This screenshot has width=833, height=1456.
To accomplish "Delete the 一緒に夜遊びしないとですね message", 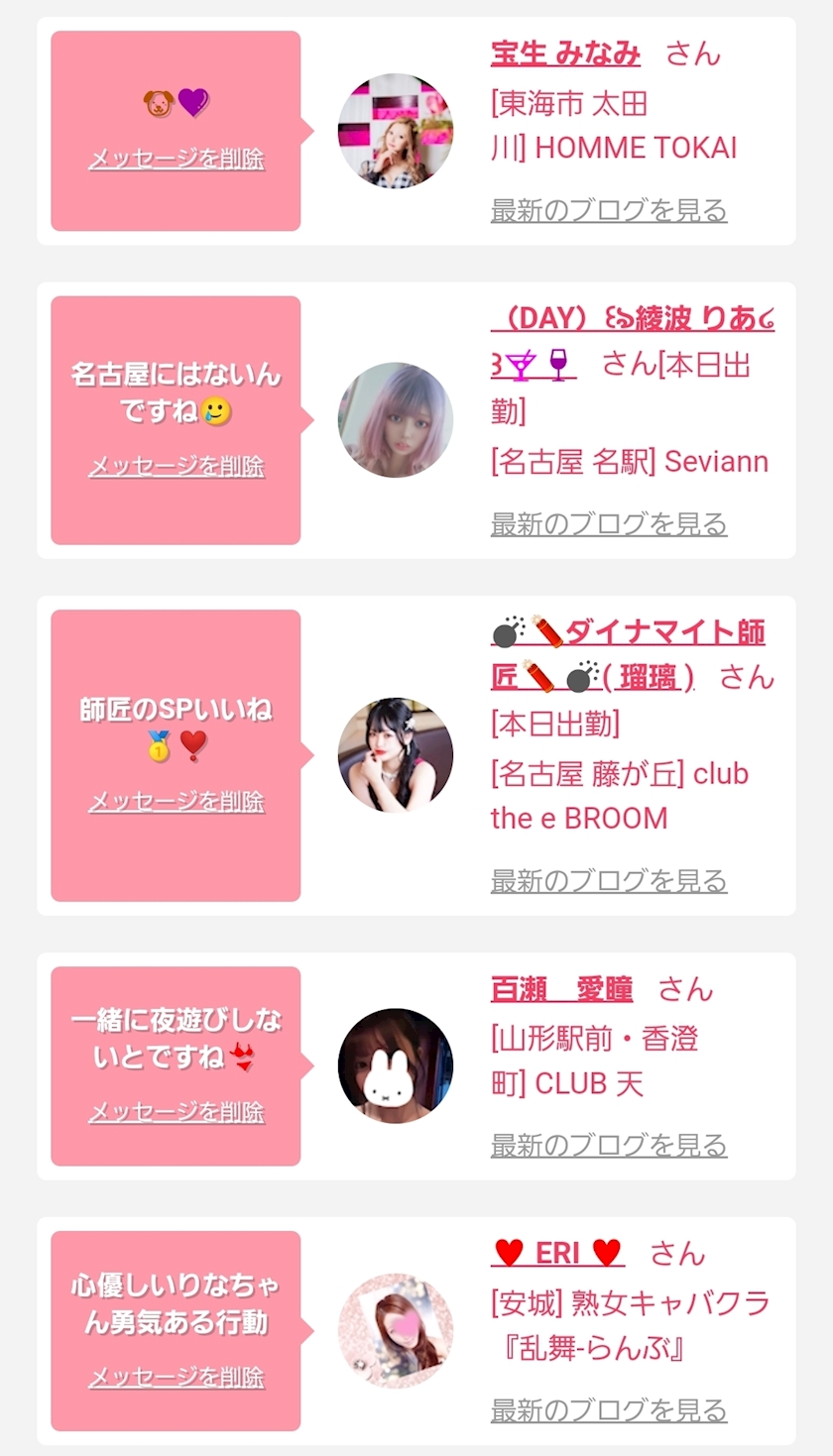I will click(x=177, y=1112).
